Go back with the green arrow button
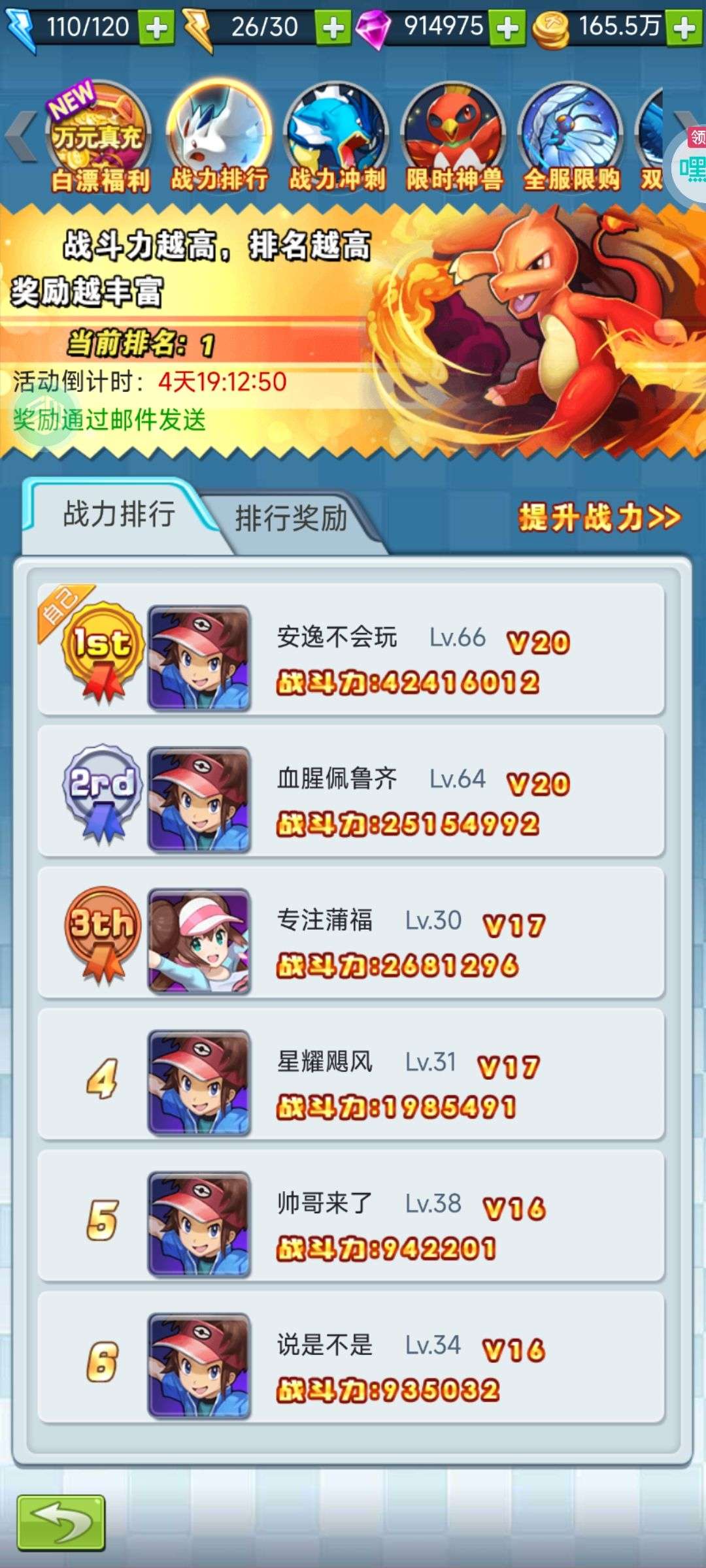The width and height of the screenshot is (706, 1568). coord(61,1522)
